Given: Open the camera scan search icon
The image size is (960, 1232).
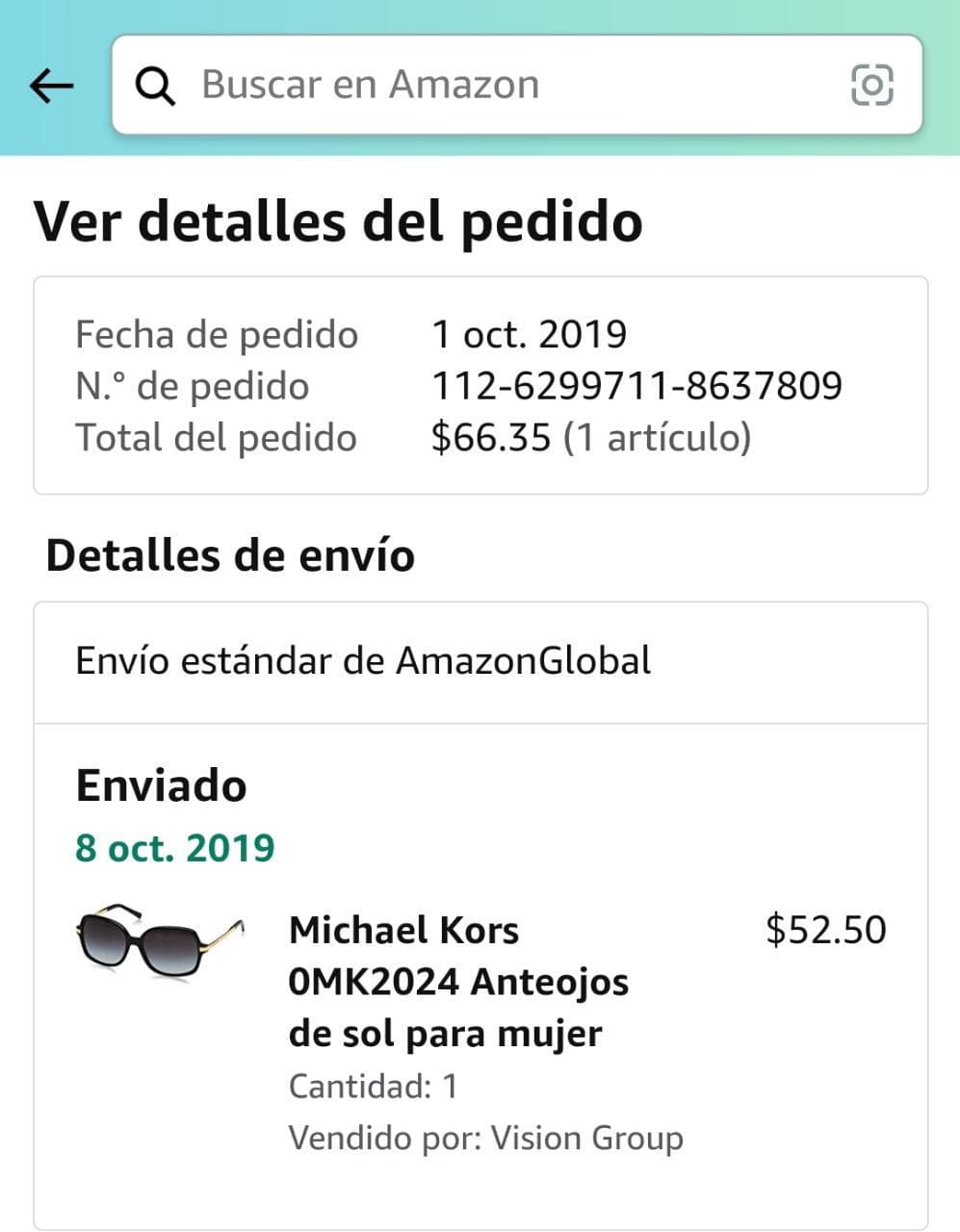Looking at the screenshot, I should (872, 85).
